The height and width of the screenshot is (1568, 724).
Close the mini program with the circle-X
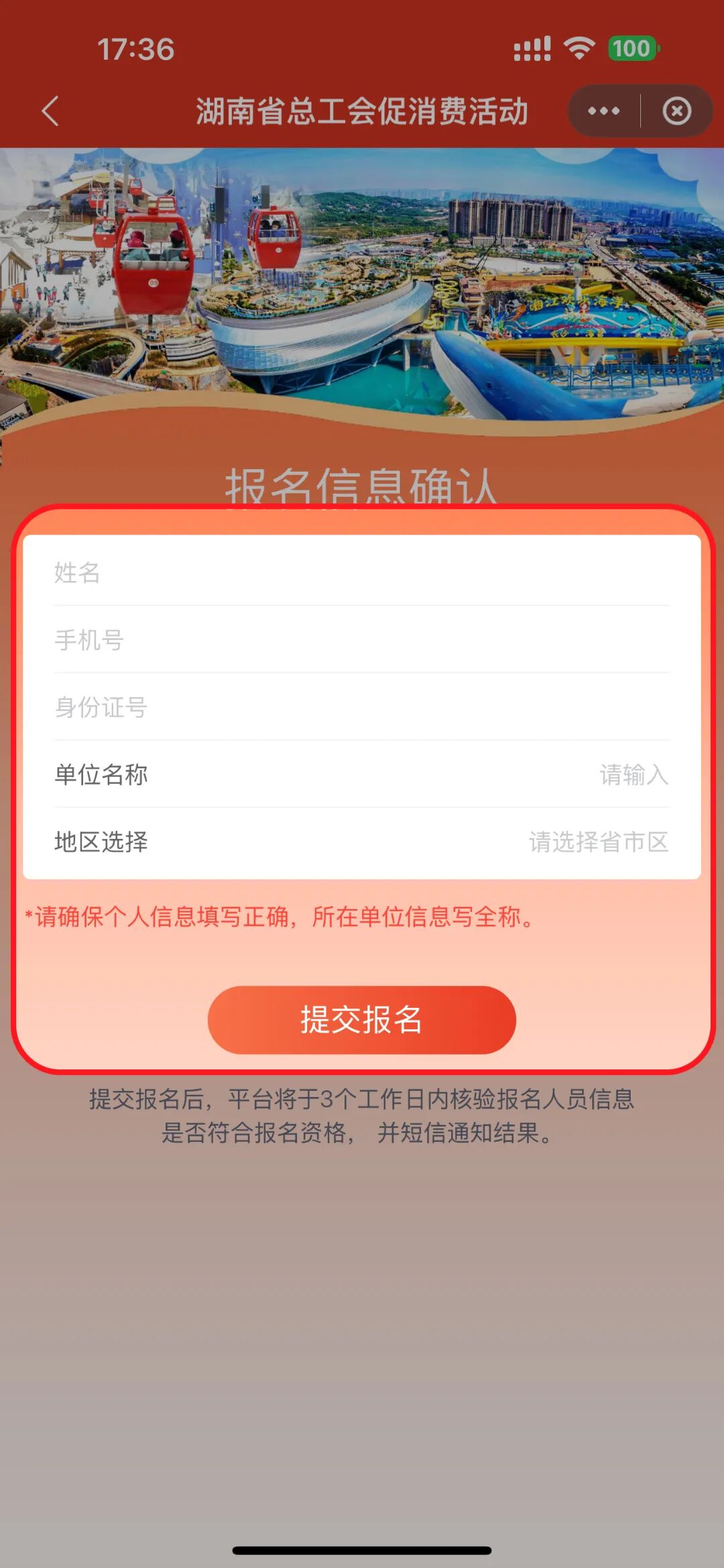[676, 111]
